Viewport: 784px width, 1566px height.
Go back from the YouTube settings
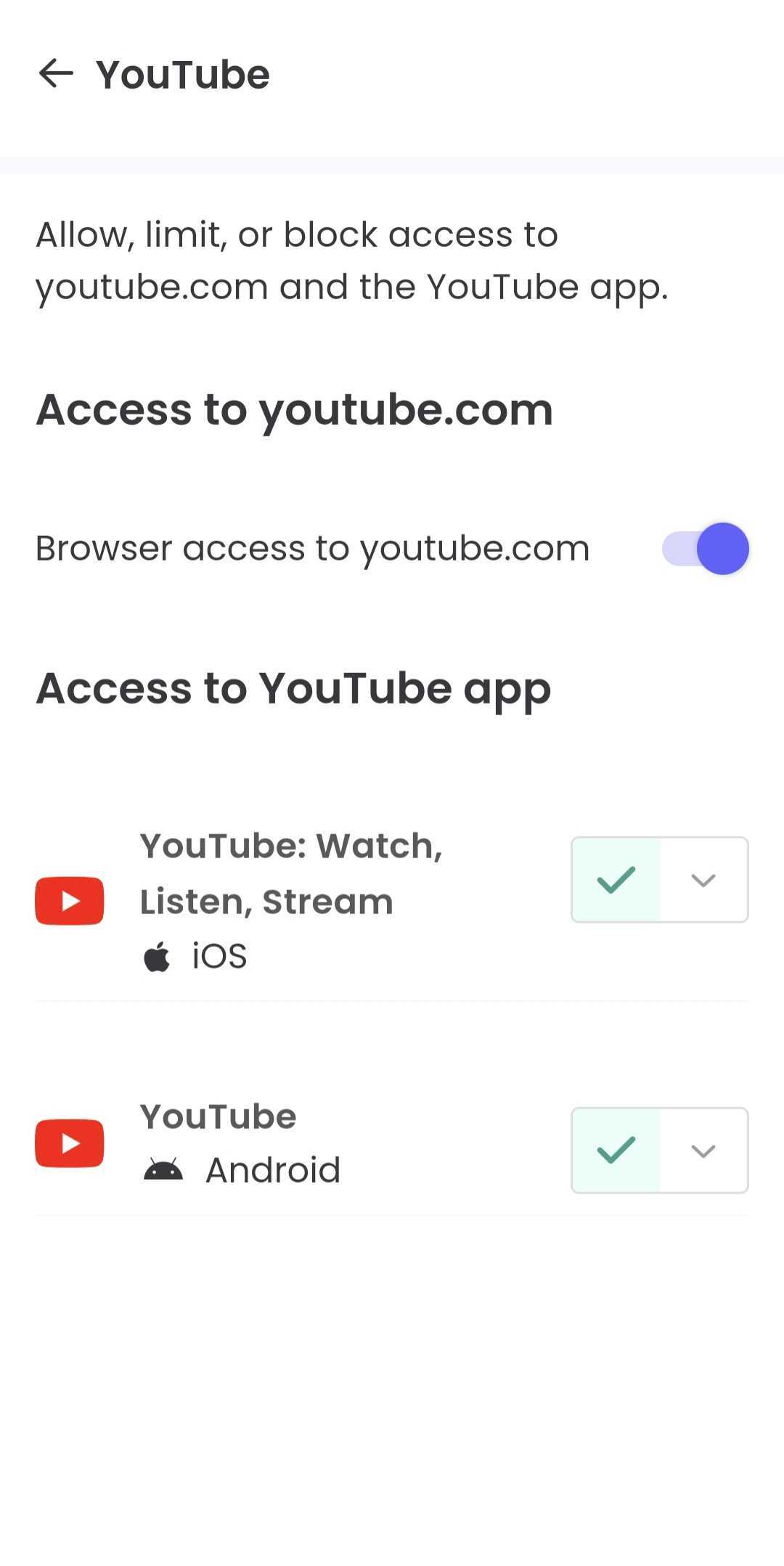(x=56, y=74)
